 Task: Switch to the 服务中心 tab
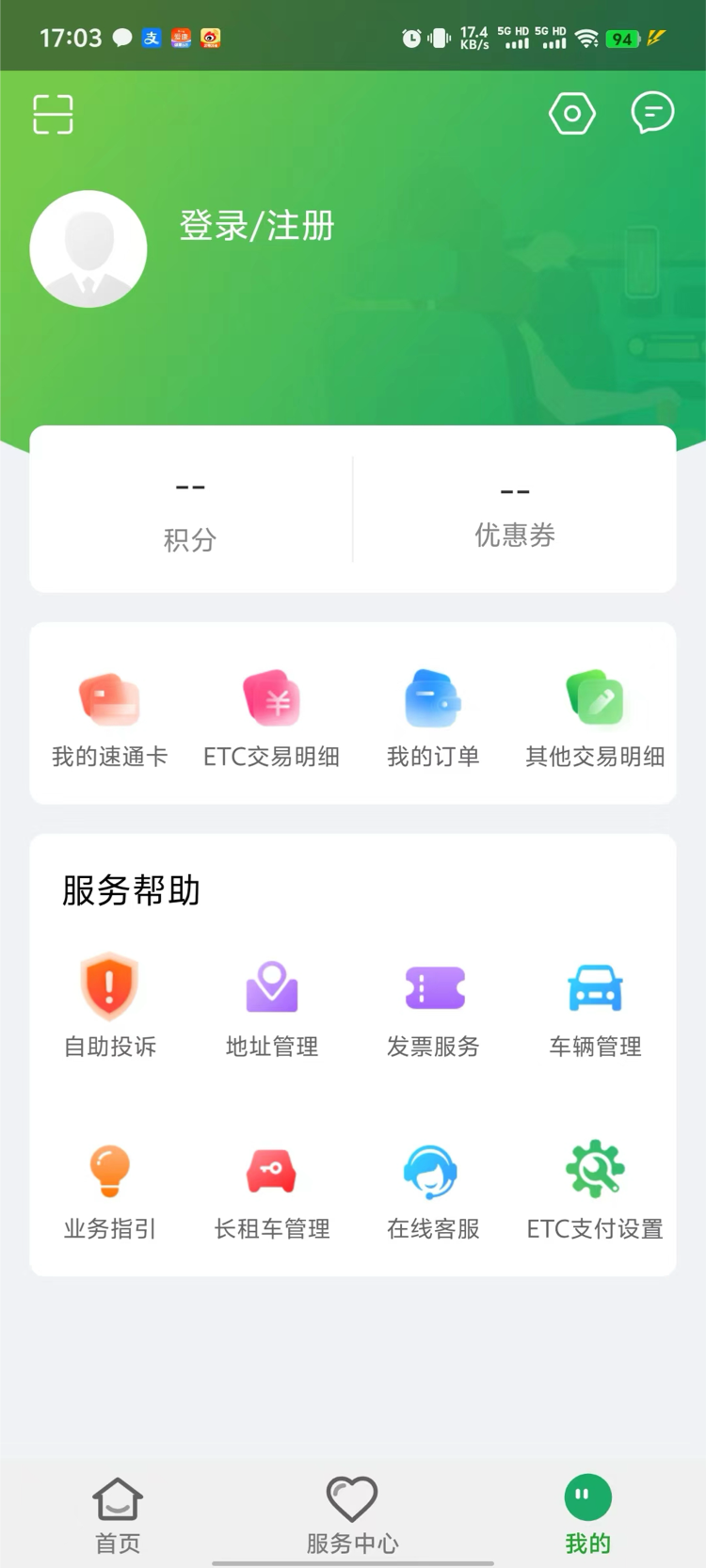[x=352, y=1514]
